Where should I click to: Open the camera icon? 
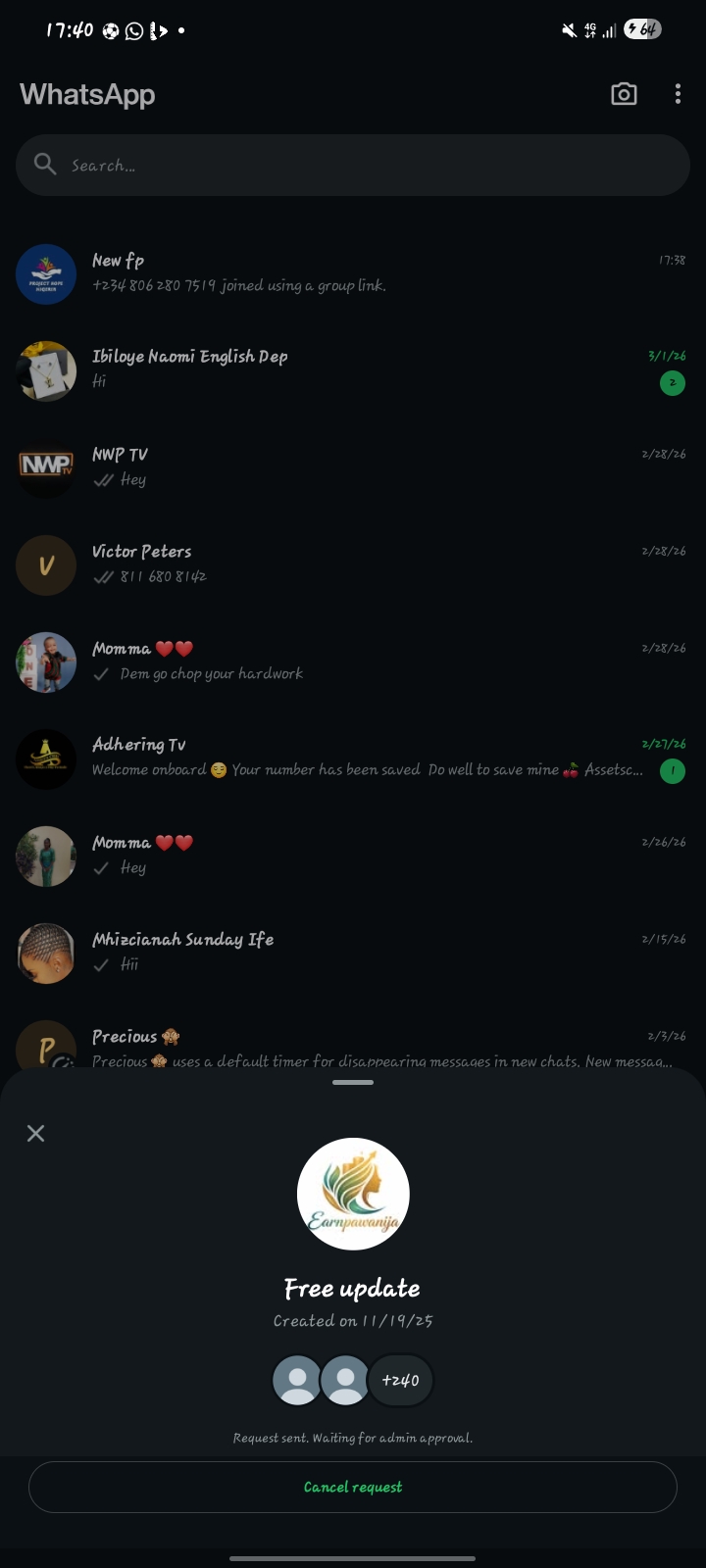(624, 94)
